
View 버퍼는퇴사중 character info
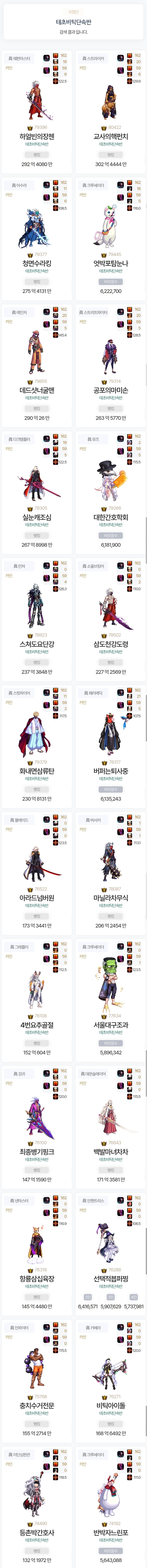(110, 771)
